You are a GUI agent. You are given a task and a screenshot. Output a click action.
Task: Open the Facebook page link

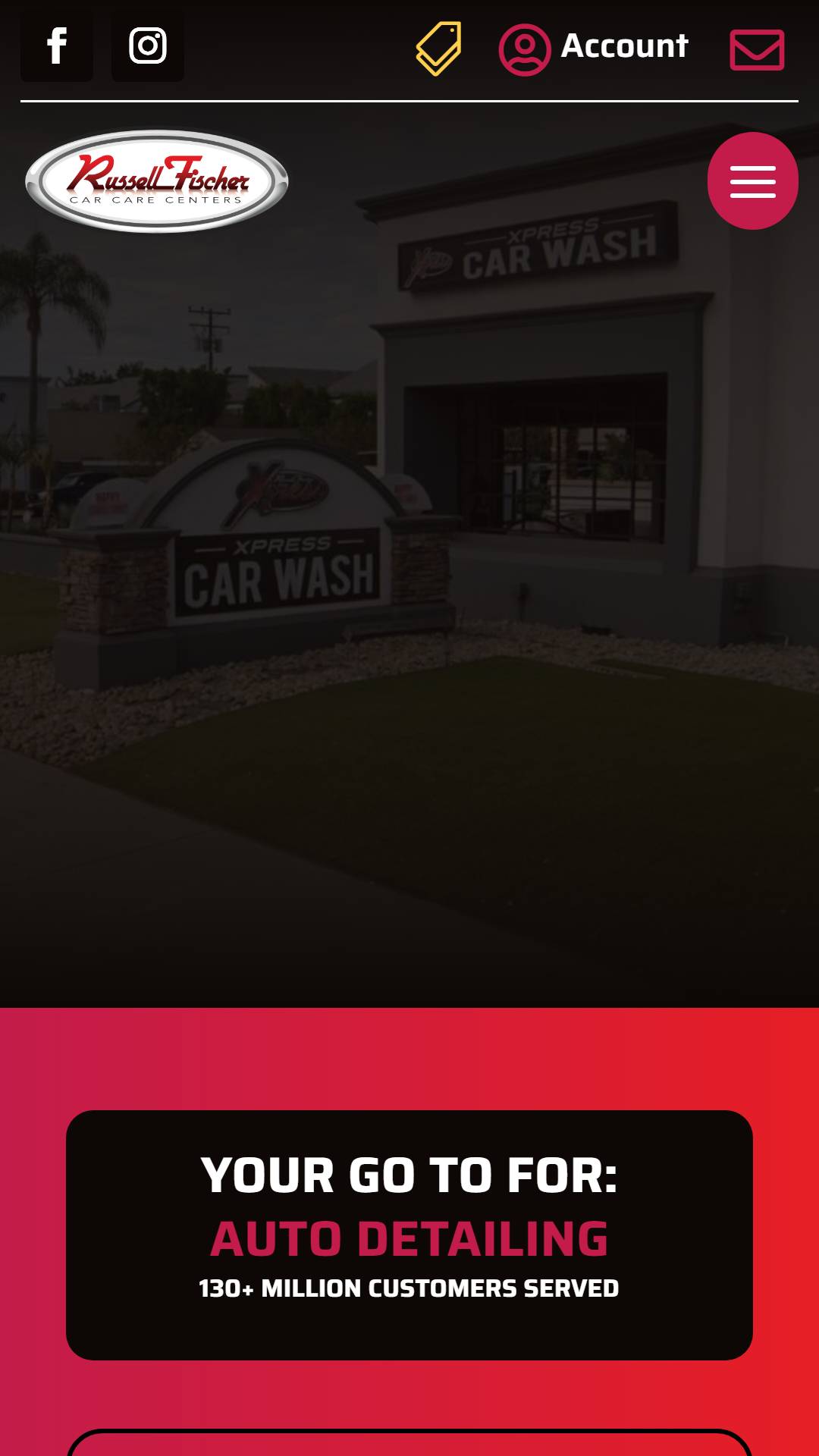pyautogui.click(x=57, y=45)
